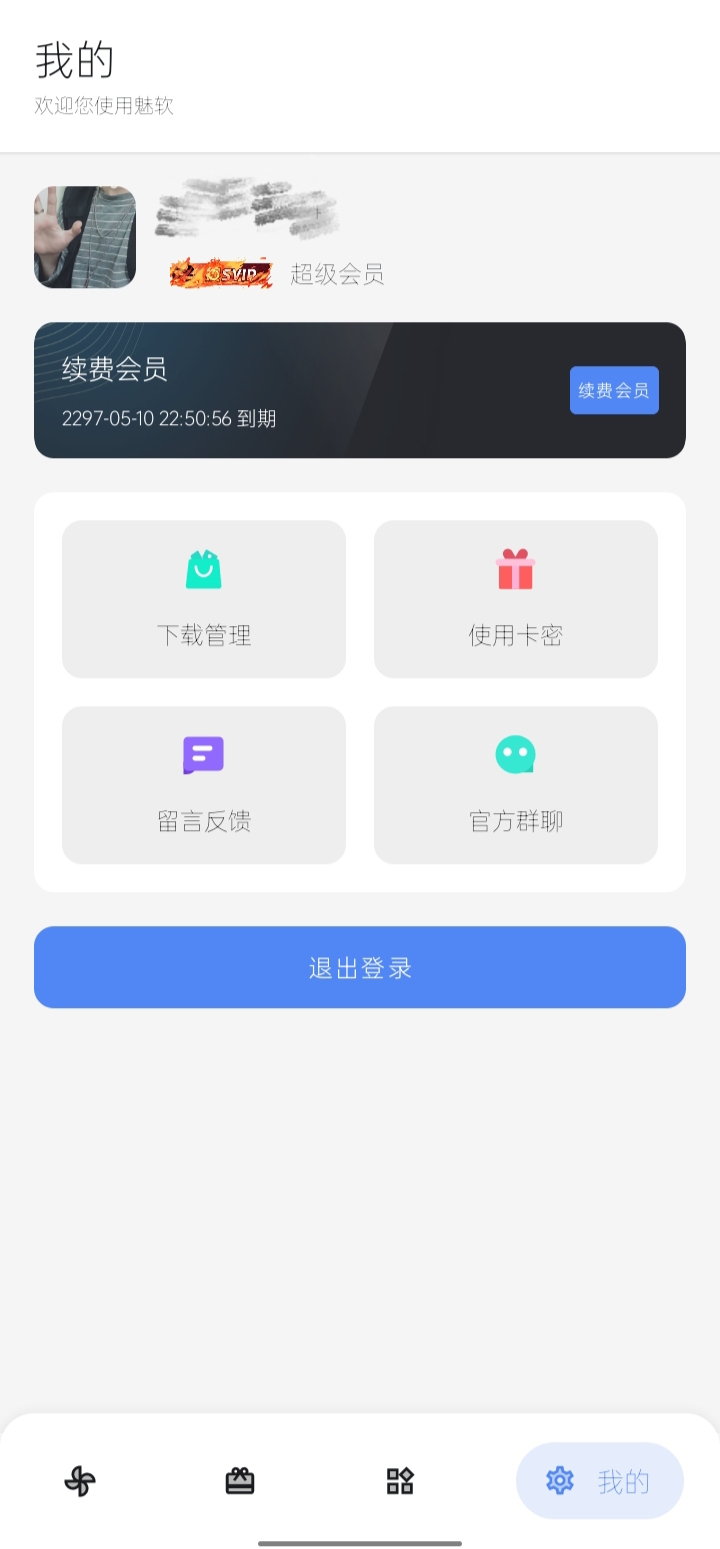Tap the 使用卡密 gift icon
720x1549 pixels.
pos(516,570)
